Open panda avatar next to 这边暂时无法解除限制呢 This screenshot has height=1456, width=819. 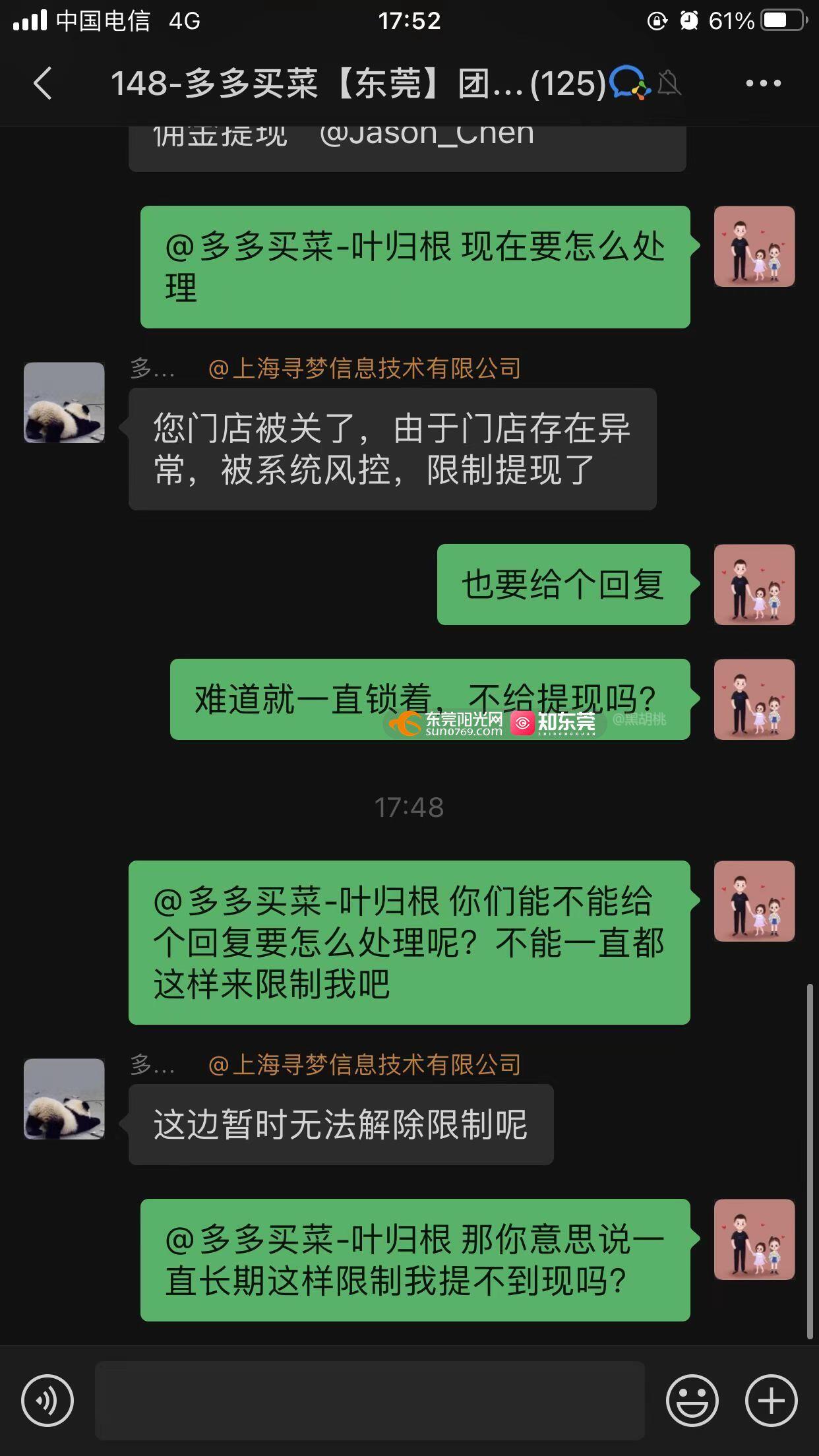coord(64,1099)
